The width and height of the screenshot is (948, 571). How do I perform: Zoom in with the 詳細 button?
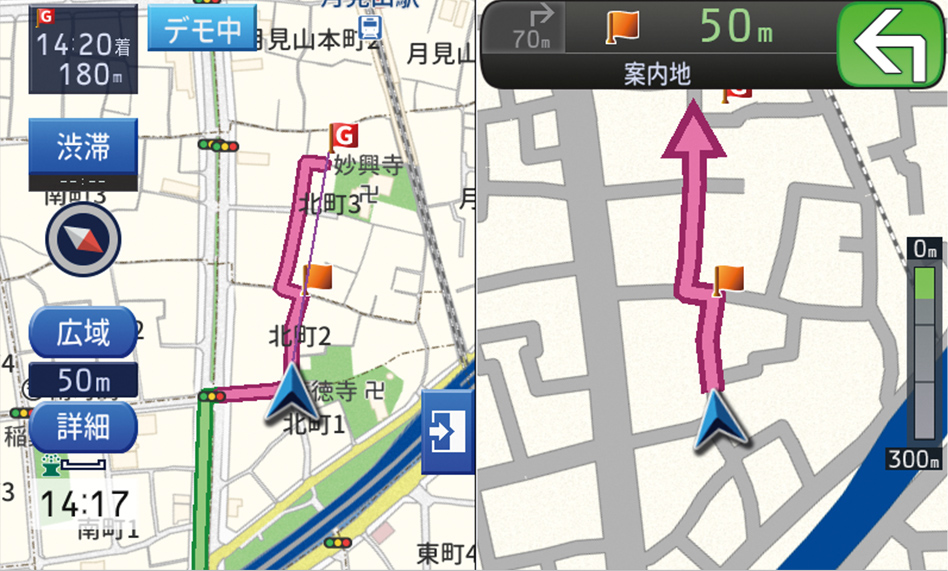coord(83,427)
